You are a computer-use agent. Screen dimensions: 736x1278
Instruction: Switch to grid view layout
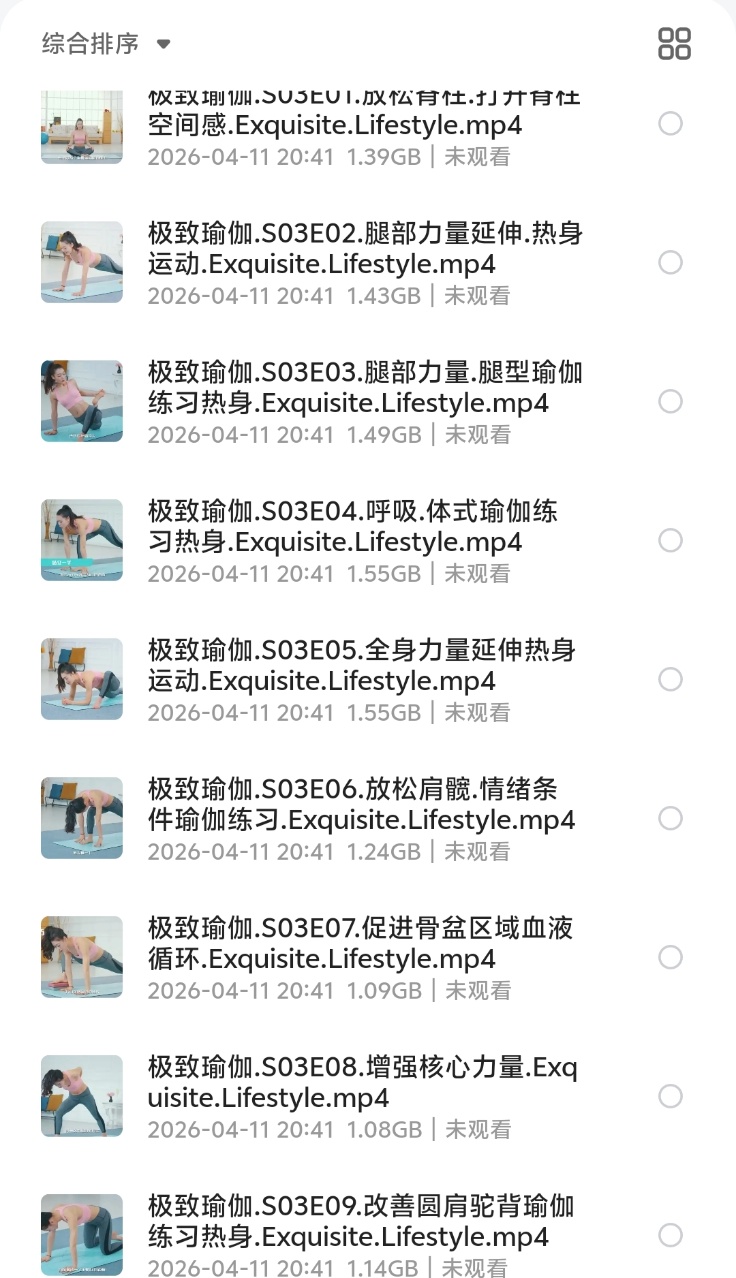(x=674, y=44)
